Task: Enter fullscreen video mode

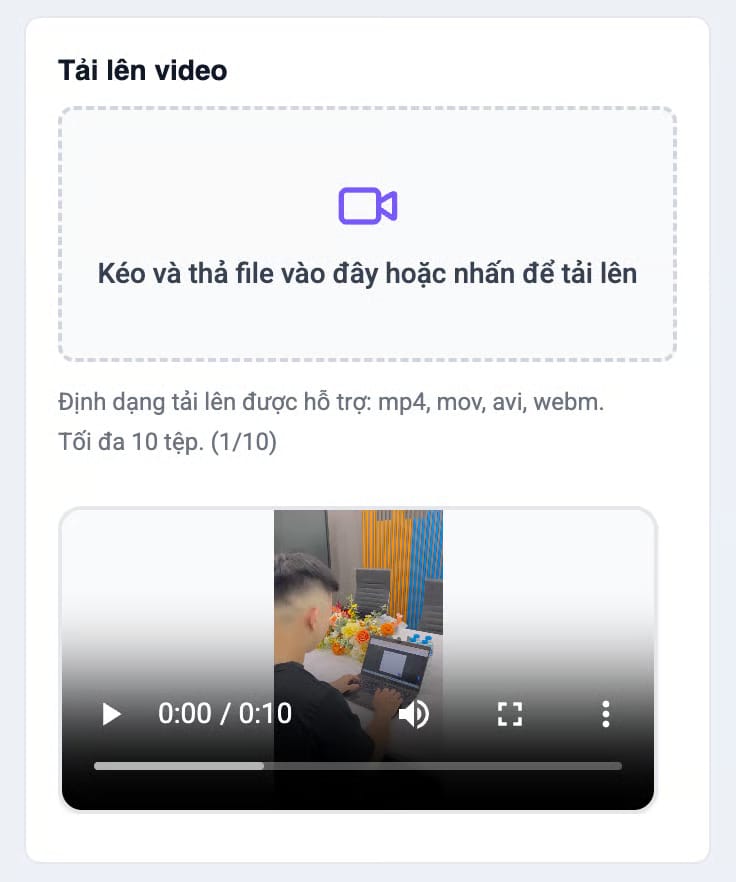Action: pyautogui.click(x=510, y=714)
